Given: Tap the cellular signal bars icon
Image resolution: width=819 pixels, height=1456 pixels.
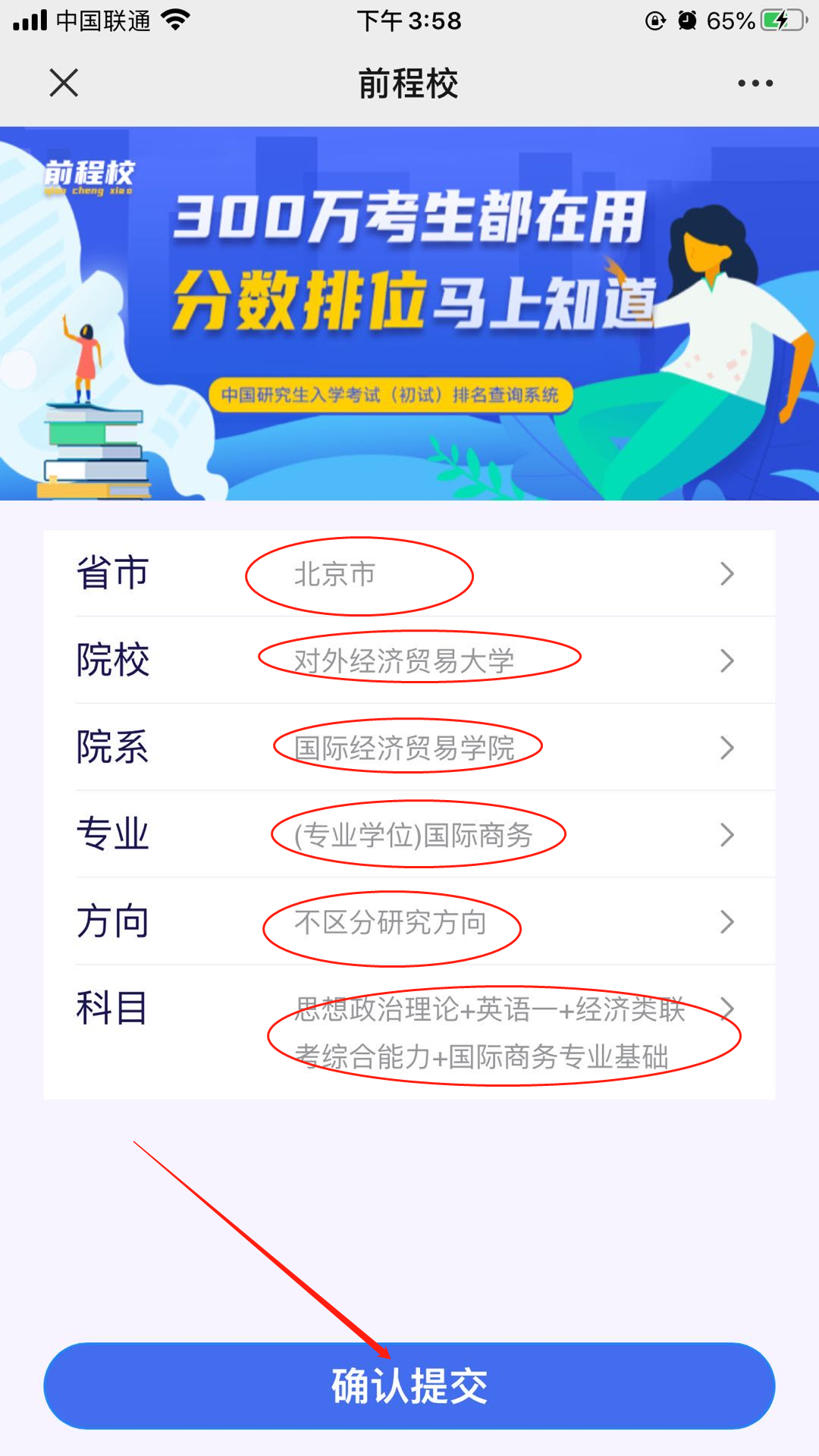Looking at the screenshot, I should point(30,21).
